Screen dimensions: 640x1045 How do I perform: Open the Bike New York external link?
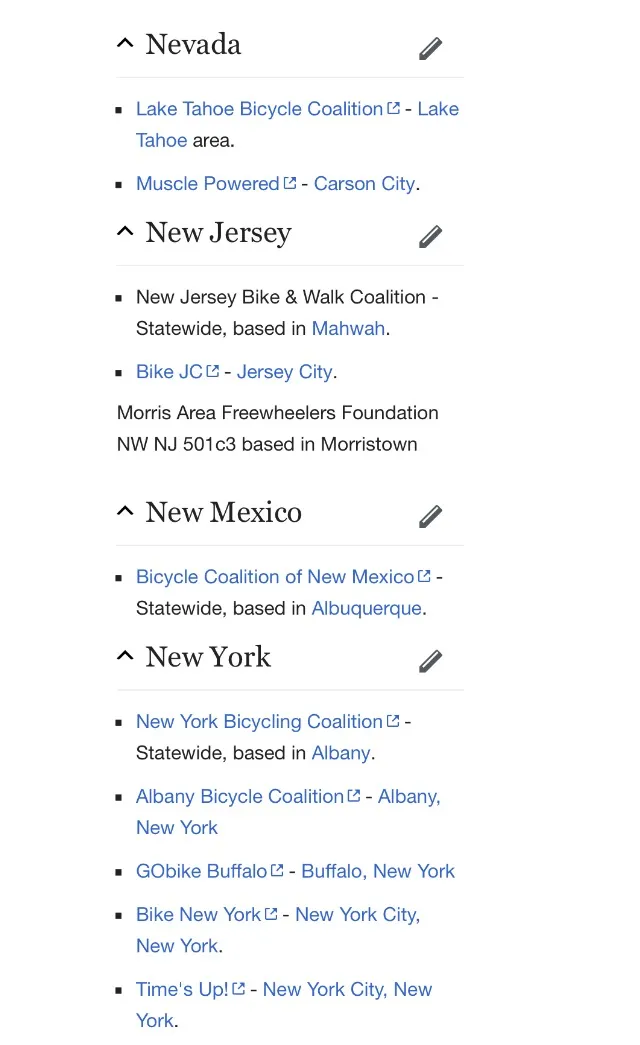[207, 914]
